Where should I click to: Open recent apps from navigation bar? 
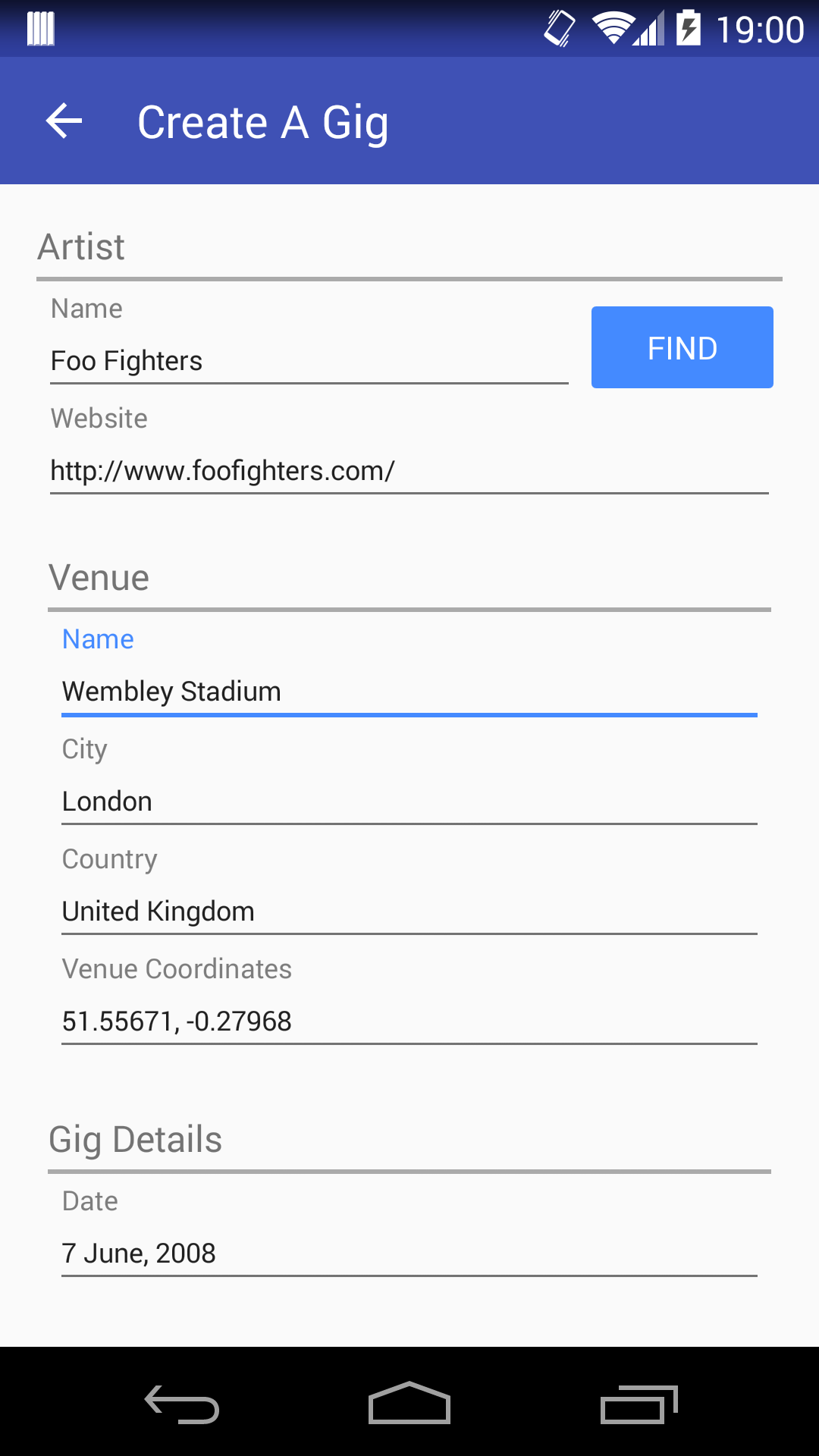click(639, 1404)
